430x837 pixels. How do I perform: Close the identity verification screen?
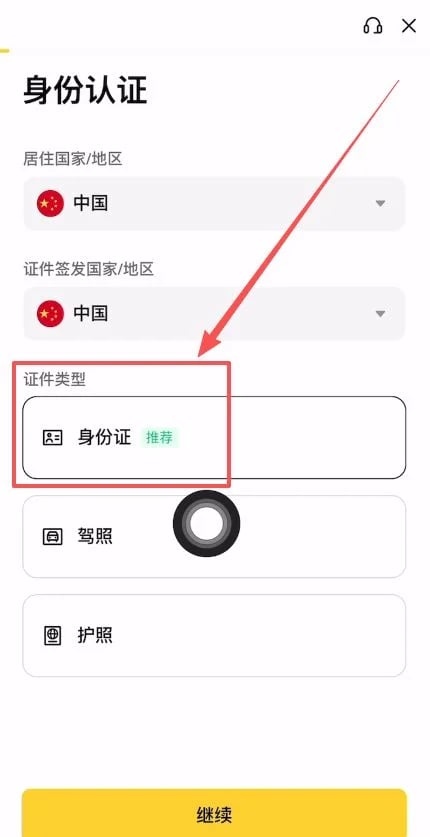click(409, 26)
